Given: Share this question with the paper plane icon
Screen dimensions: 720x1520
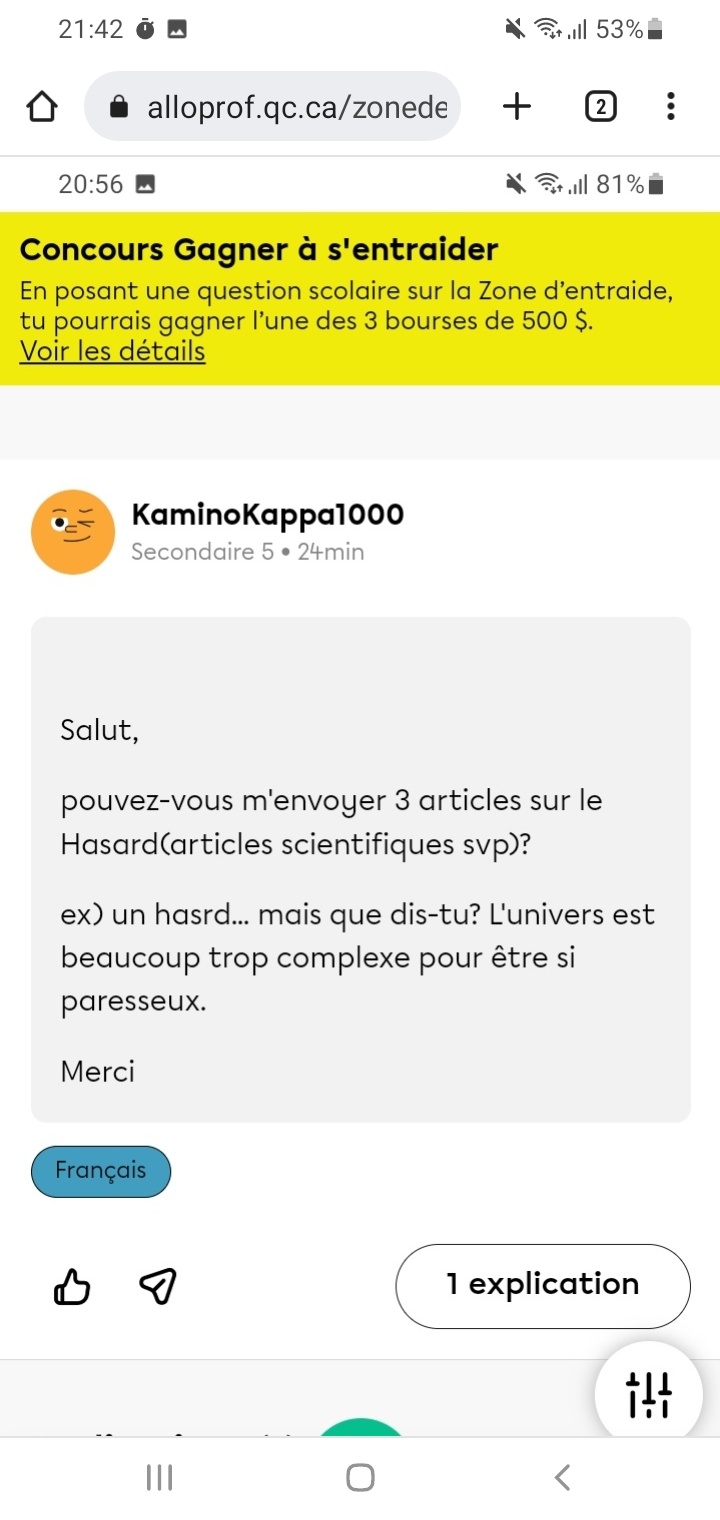Looking at the screenshot, I should (x=157, y=1287).
